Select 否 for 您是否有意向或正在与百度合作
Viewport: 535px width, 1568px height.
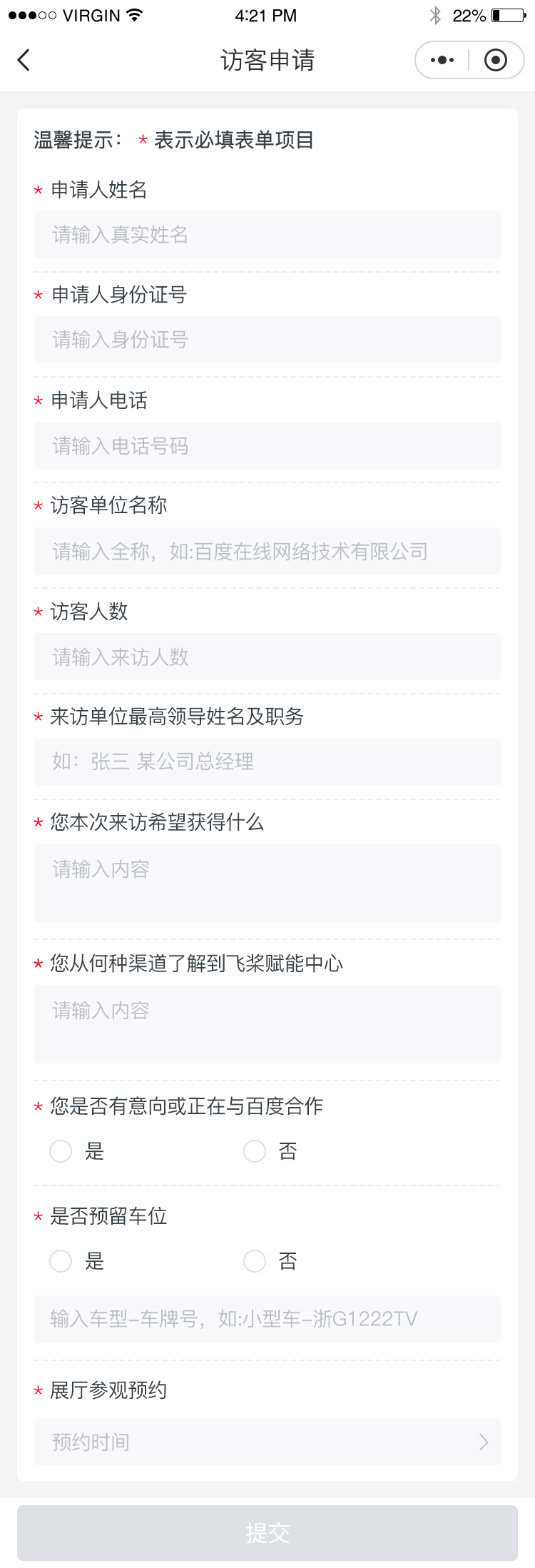click(x=254, y=1150)
